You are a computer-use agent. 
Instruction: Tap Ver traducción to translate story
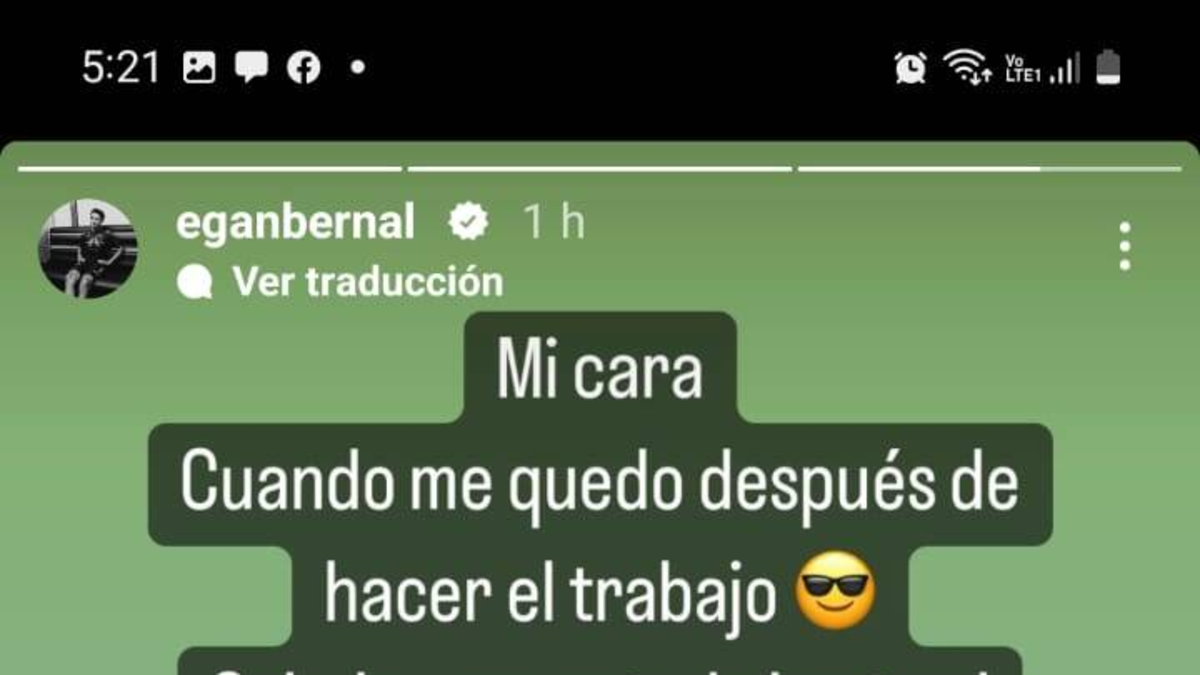pyautogui.click(x=367, y=282)
